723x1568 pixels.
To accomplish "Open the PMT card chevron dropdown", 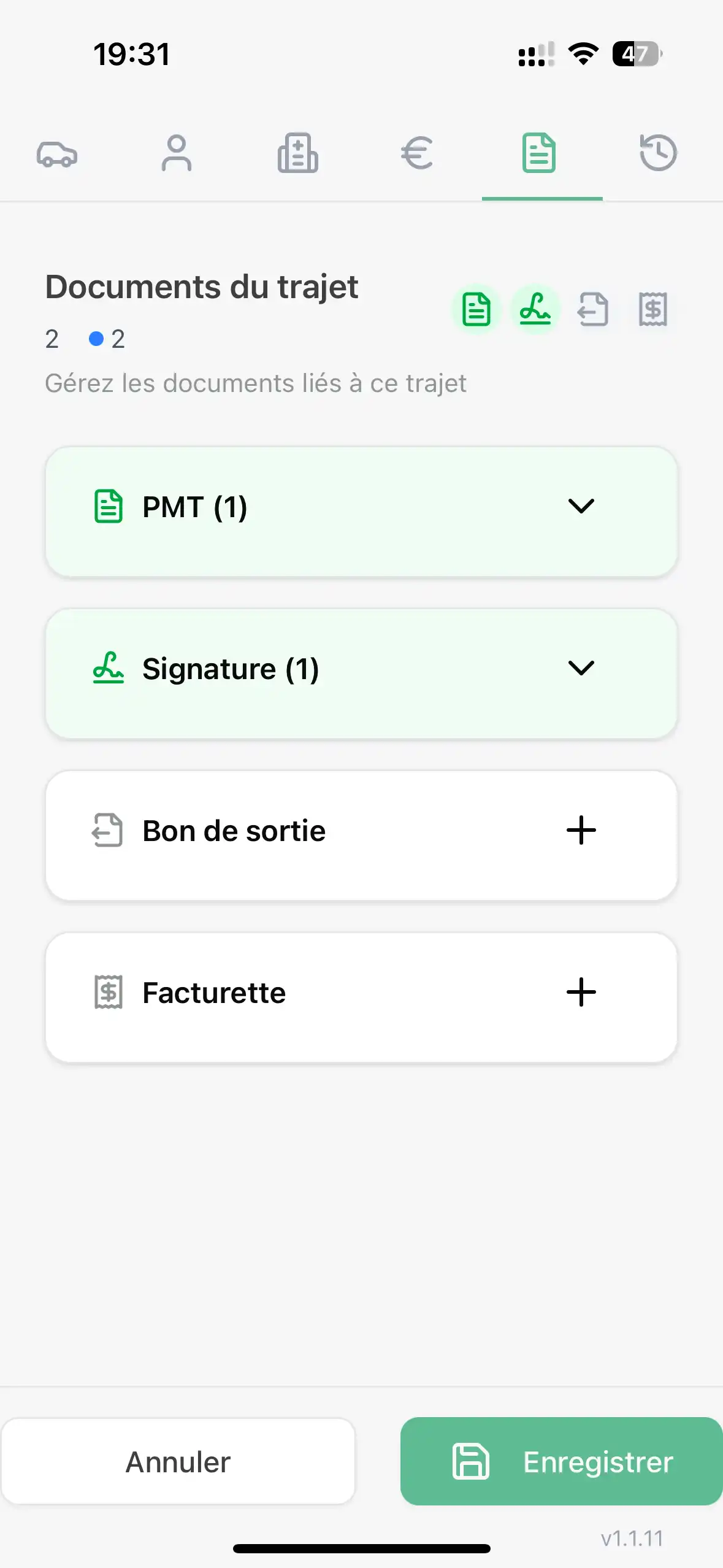I will (x=582, y=506).
